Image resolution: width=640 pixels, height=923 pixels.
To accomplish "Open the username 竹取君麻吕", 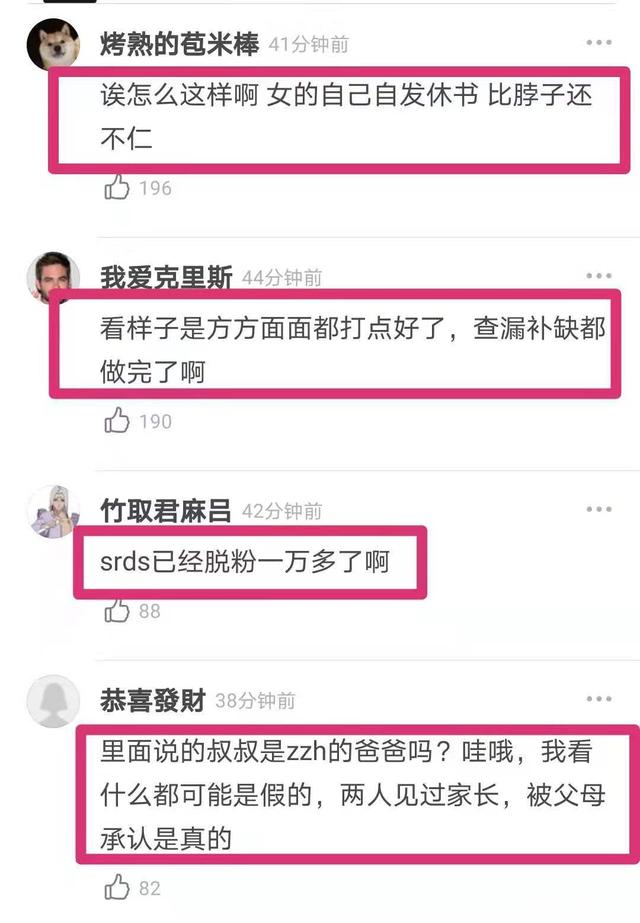I will coord(166,511).
